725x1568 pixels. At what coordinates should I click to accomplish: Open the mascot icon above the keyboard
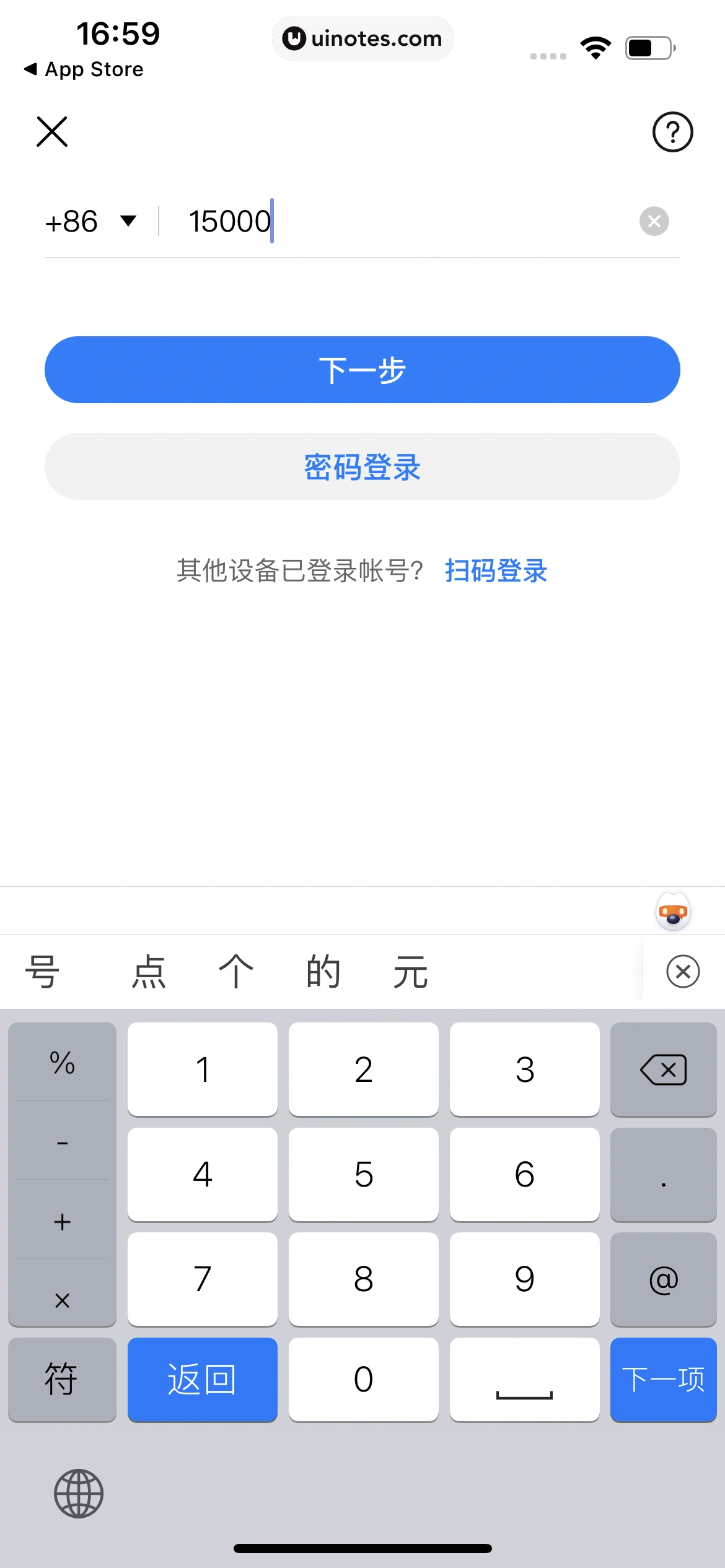pos(672,911)
